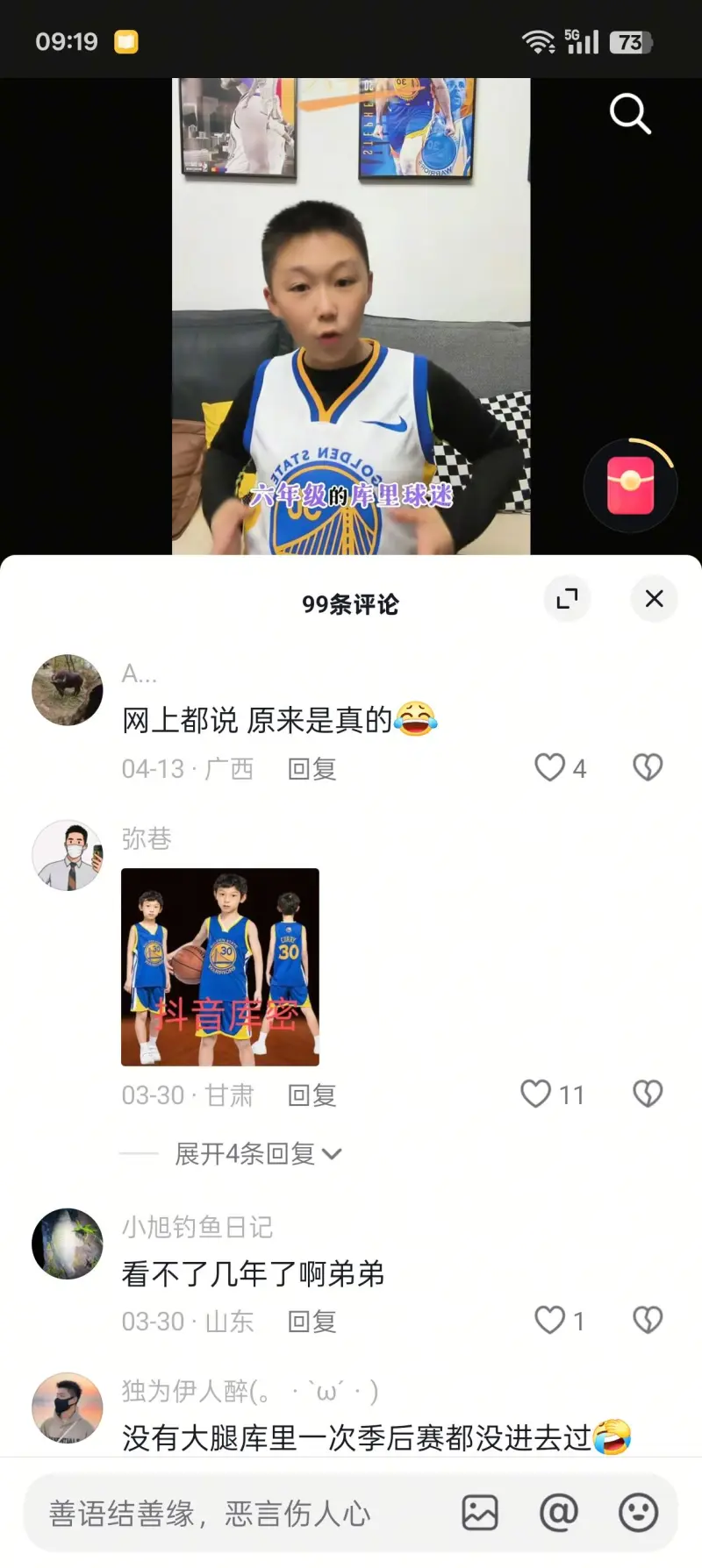Open 小旭钓鱼日记's profile avatar
This screenshot has height=1568, width=702.
pos(68,1244)
